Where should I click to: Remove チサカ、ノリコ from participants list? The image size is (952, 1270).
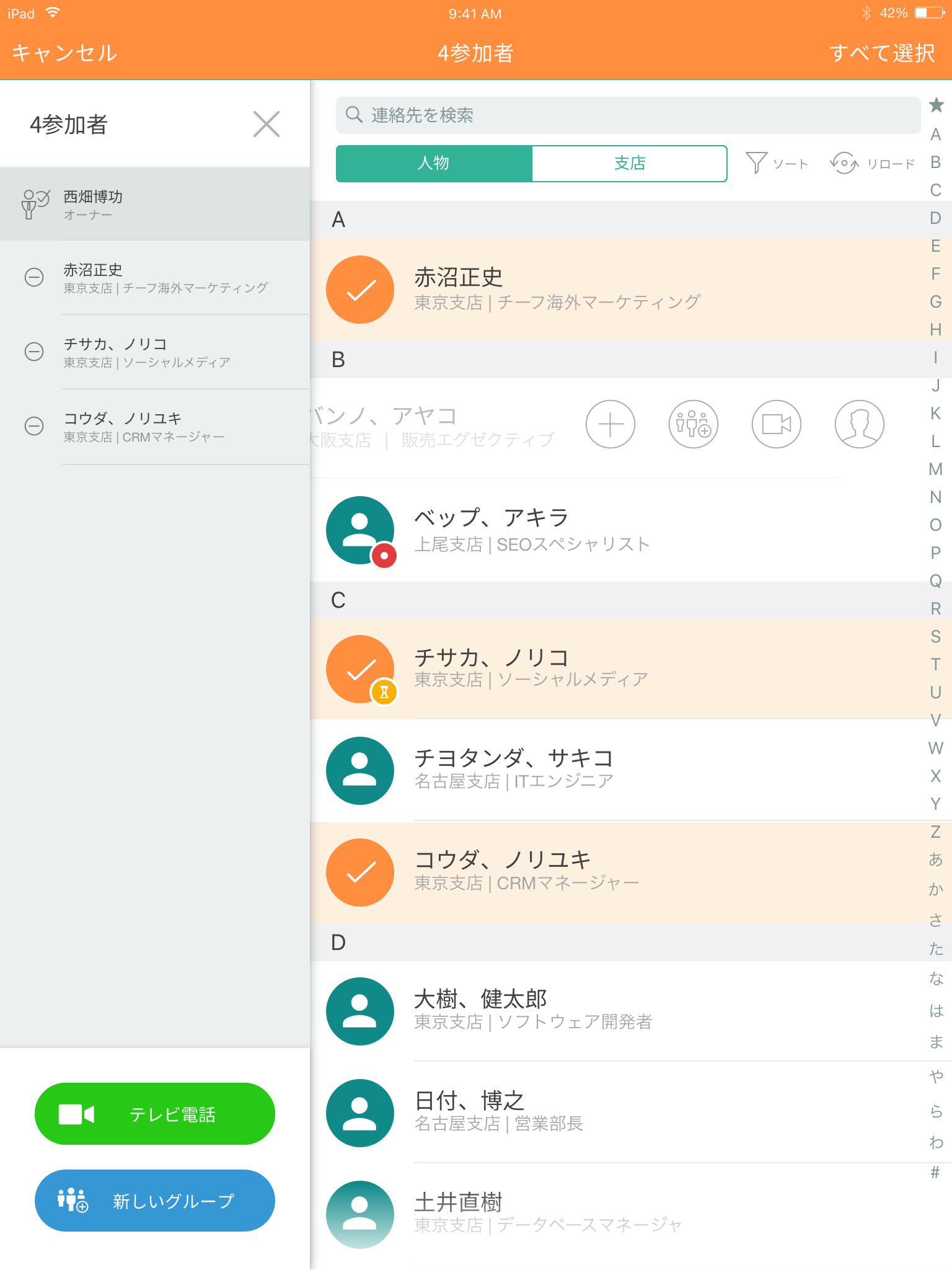pos(34,352)
